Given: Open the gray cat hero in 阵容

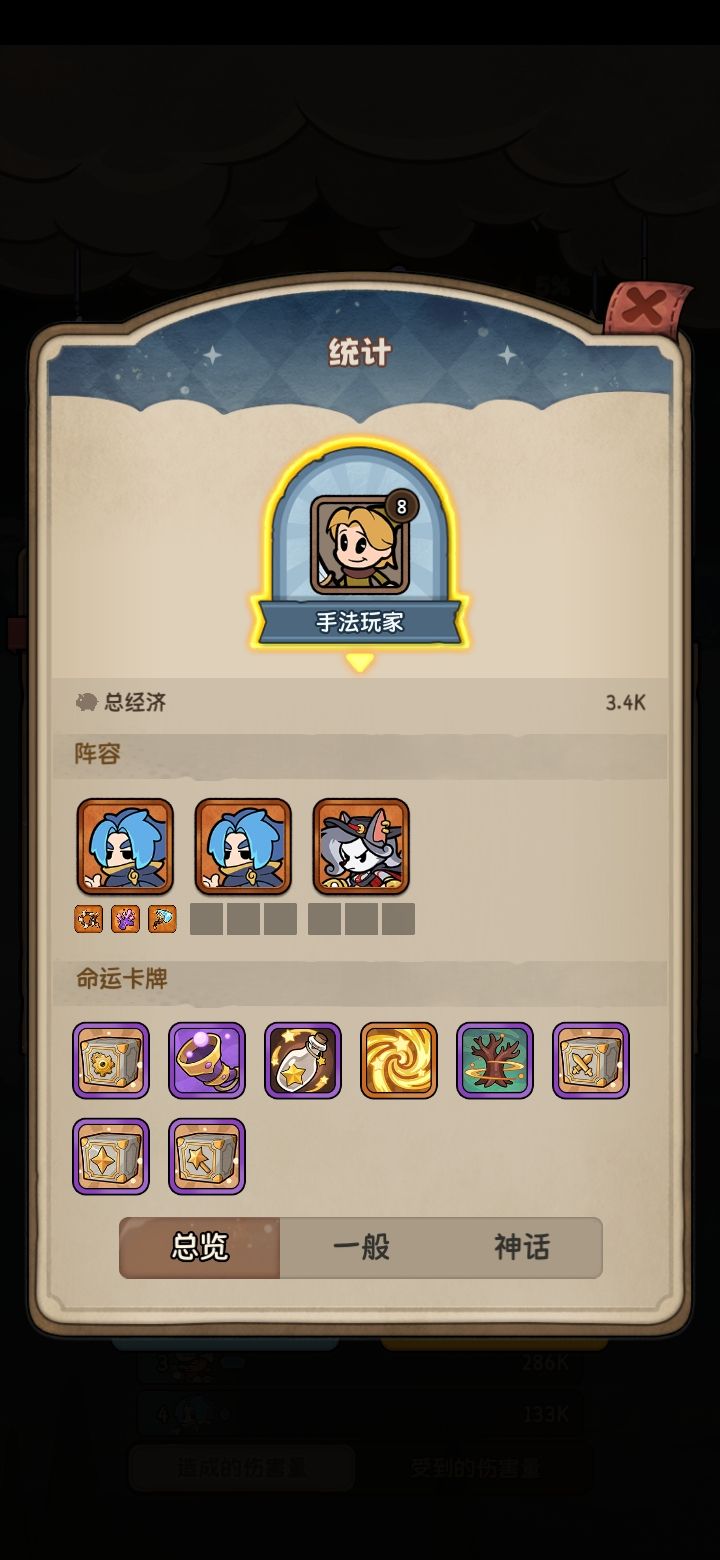Looking at the screenshot, I should point(361,846).
